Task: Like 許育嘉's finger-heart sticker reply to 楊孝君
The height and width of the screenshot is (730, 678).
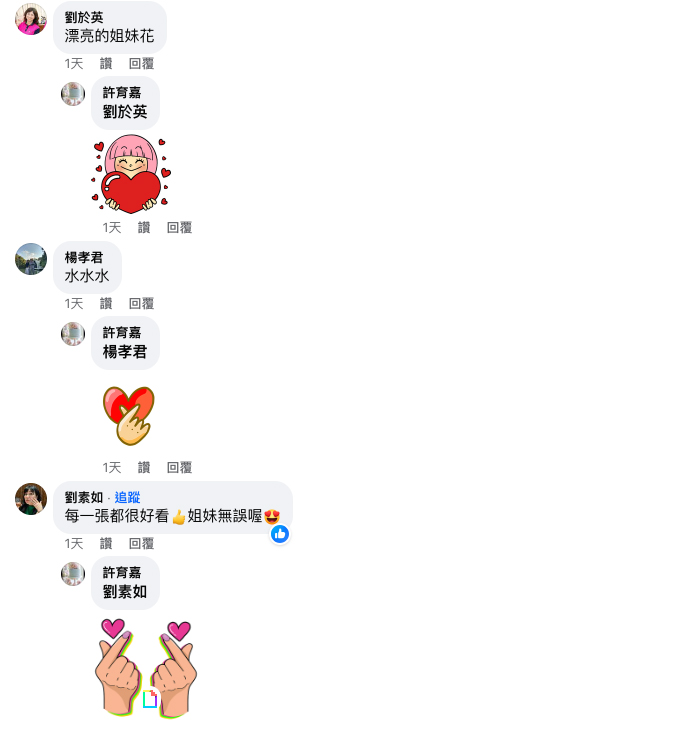Action: point(144,467)
